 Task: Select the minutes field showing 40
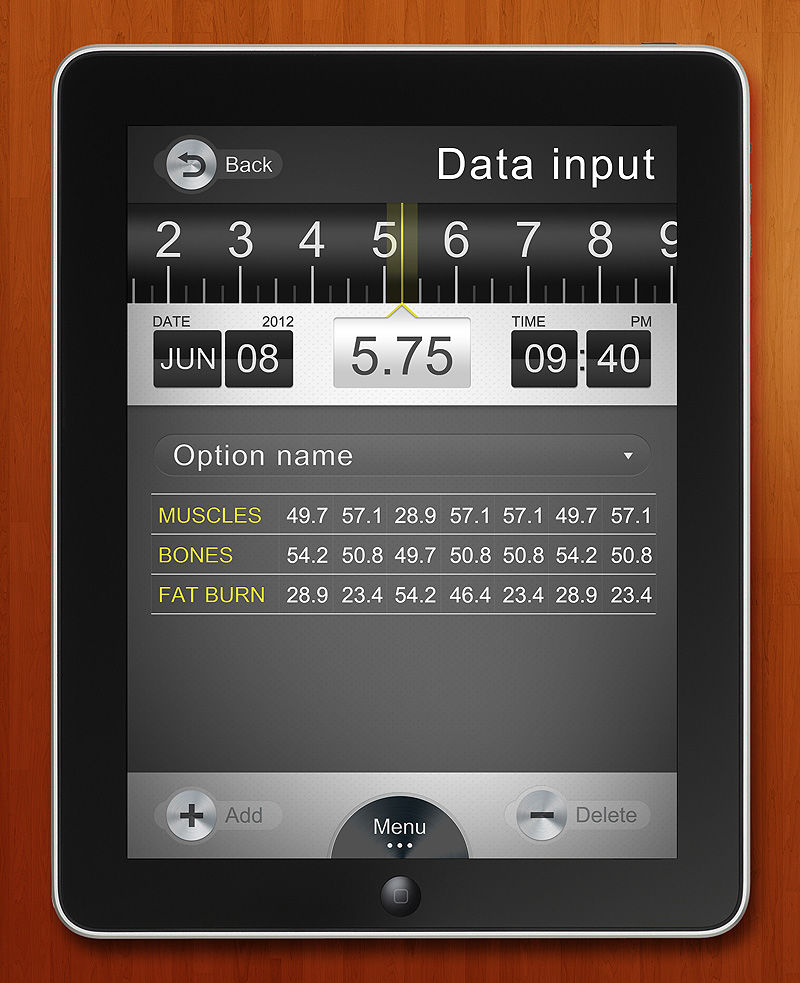[x=618, y=359]
